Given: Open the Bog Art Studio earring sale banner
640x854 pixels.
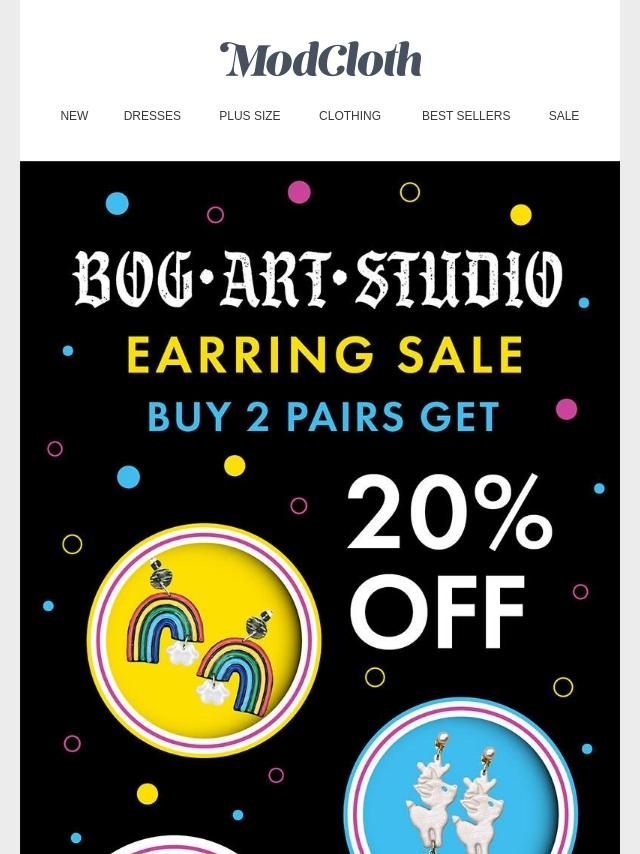Looking at the screenshot, I should coord(320,500).
